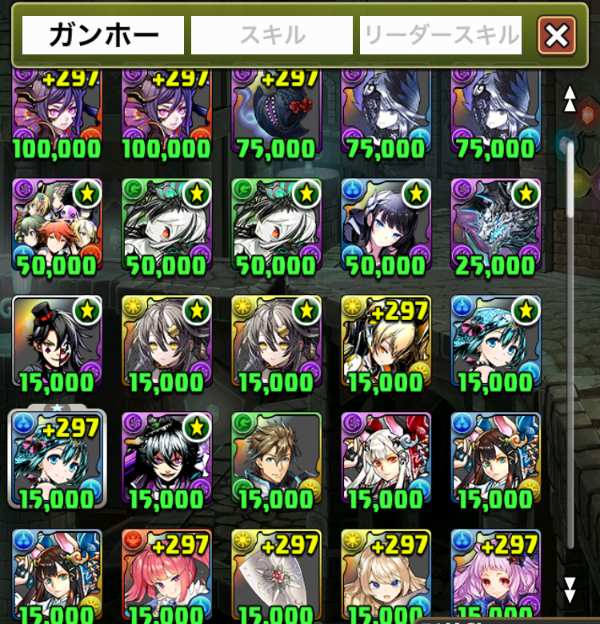This screenshot has width=600, height=624.
Task: Select the ガンホー tab
Action: (x=104, y=37)
